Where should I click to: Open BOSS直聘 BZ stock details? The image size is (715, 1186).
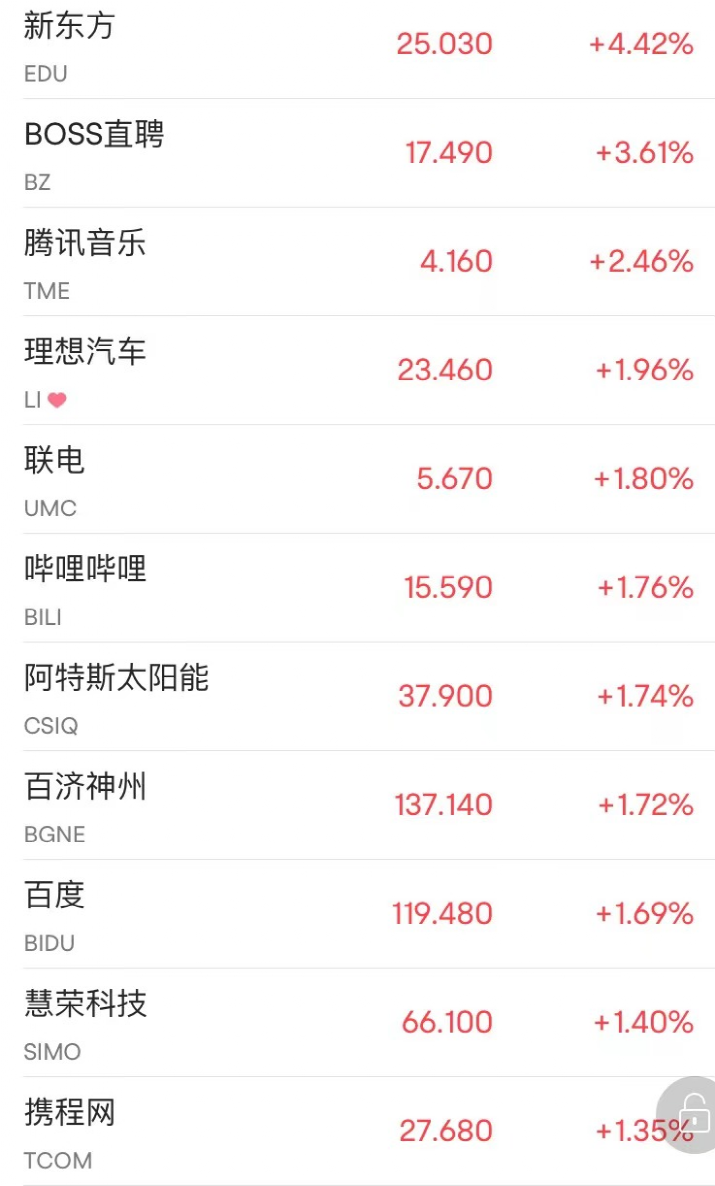point(357,154)
